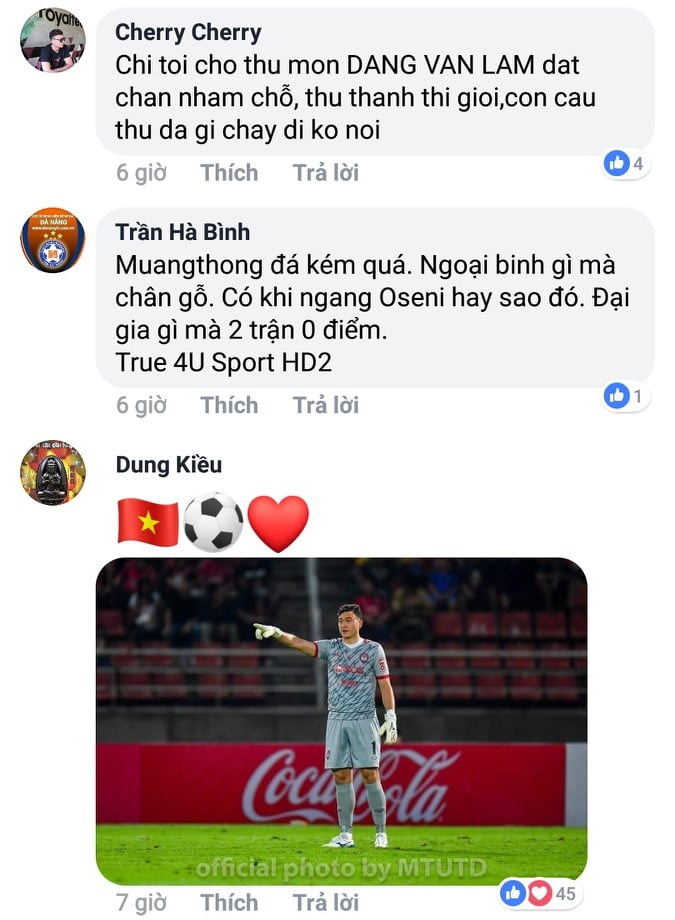Reply to Cherry Cherry's comment
675x920 pixels.
325,173
